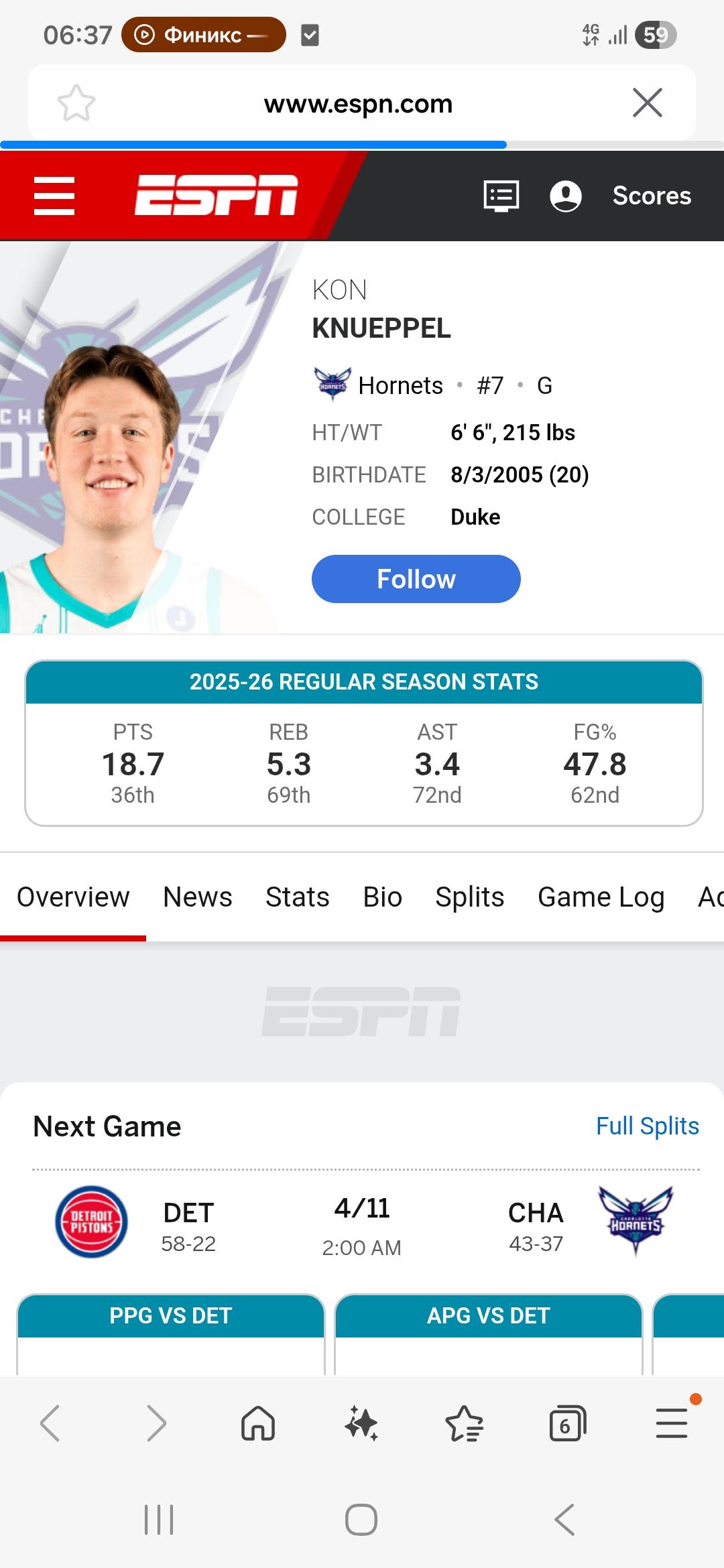Viewport: 724px width, 1568px height.
Task: Stop loading the page with X
Action: (648, 103)
